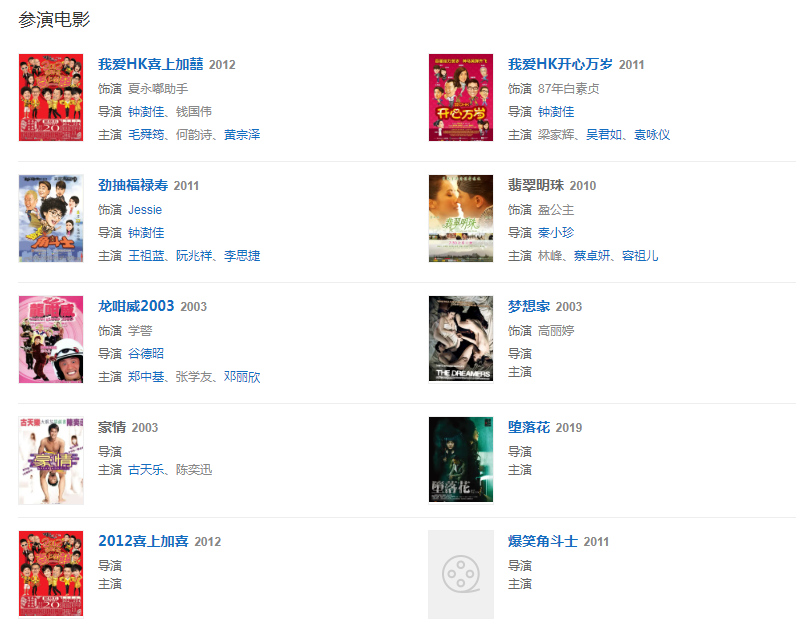Open the 翡翠明珠 movie poster

[461, 218]
